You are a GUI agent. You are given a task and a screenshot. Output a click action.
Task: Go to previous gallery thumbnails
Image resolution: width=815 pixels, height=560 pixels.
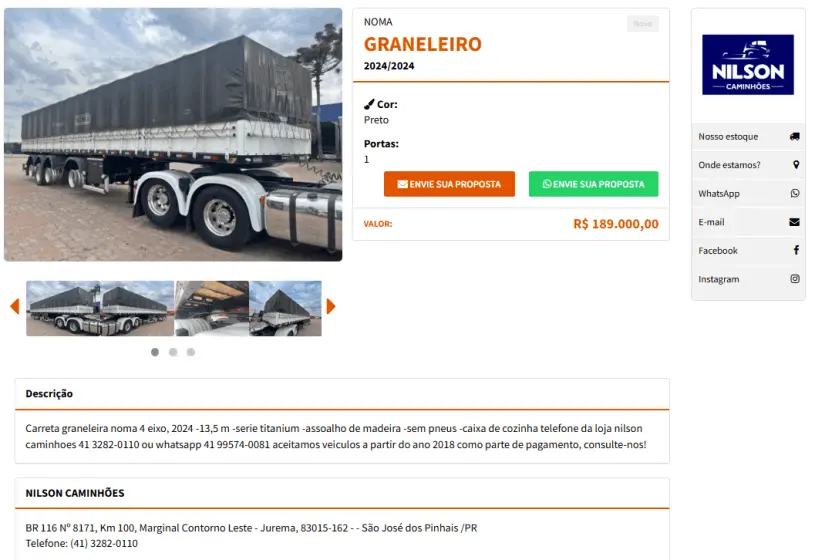pyautogui.click(x=14, y=306)
